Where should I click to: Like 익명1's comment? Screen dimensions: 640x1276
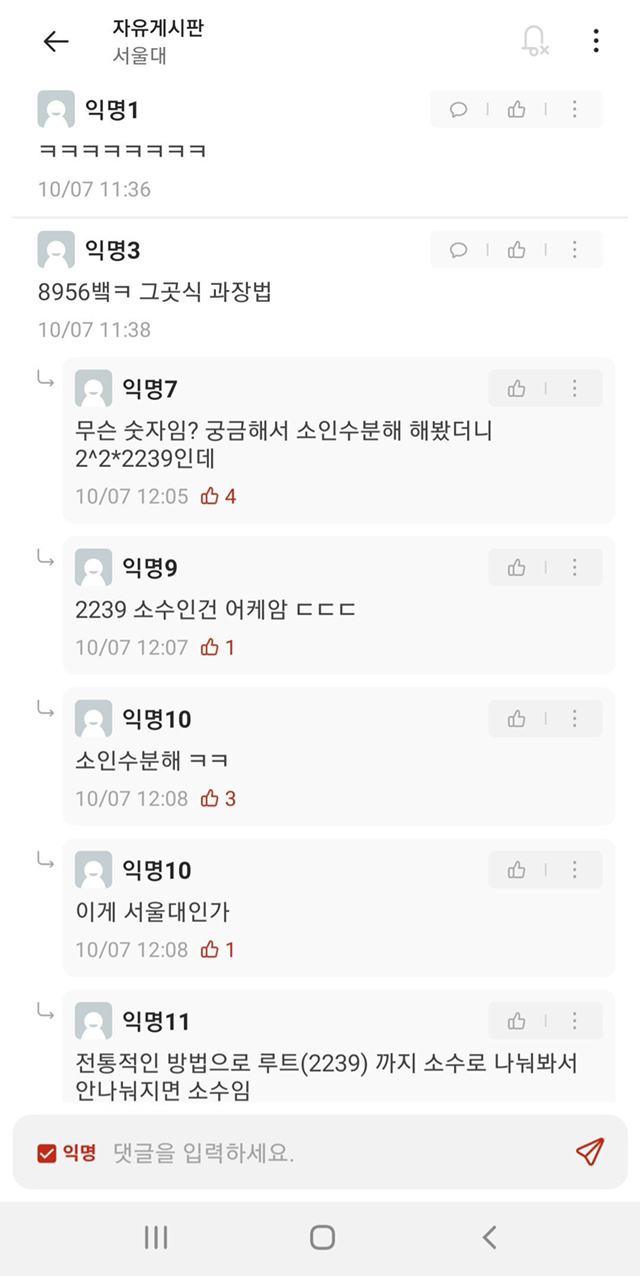click(x=516, y=110)
